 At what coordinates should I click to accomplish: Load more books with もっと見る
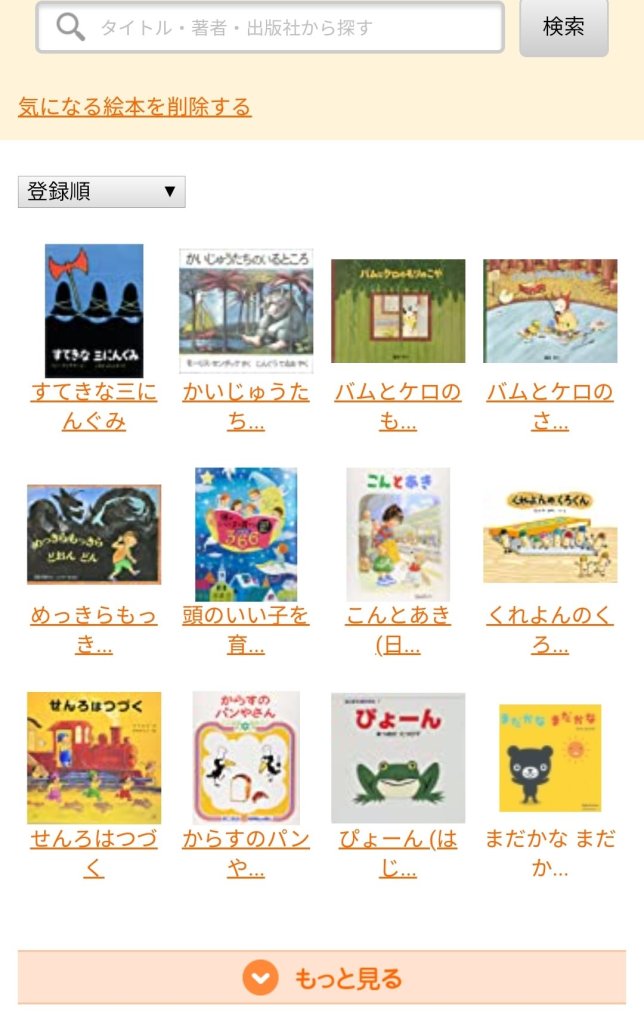pos(322,978)
